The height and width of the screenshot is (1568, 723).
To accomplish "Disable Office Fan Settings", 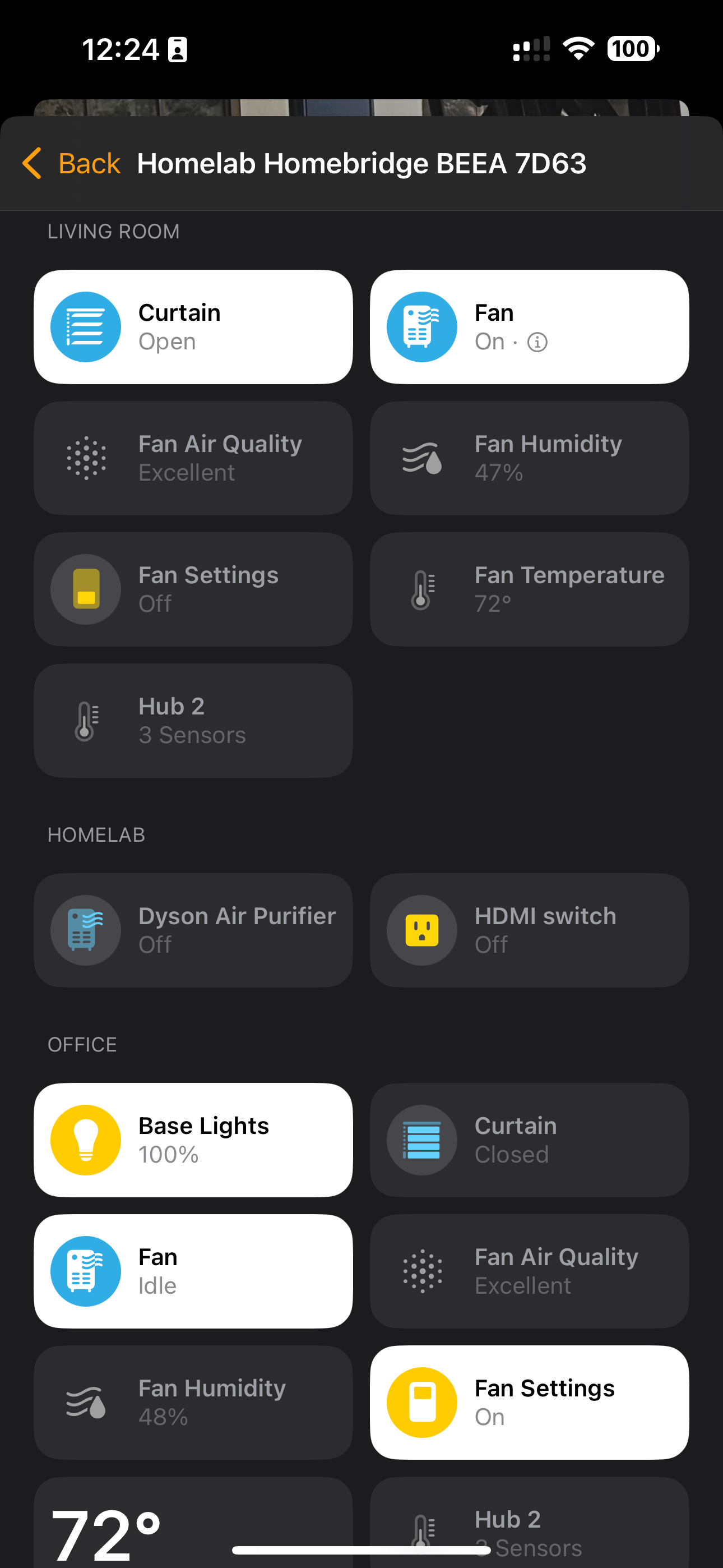I will [421, 1403].
